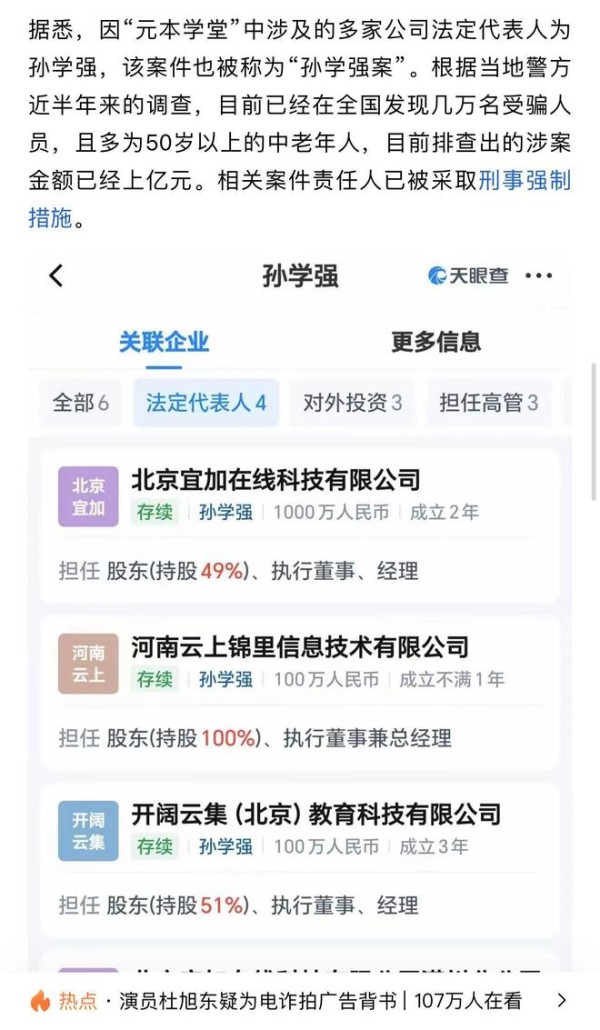Viewport: 600px width, 1030px height.
Task: Open the 刑事强制措施 link
Action: click(x=524, y=181)
